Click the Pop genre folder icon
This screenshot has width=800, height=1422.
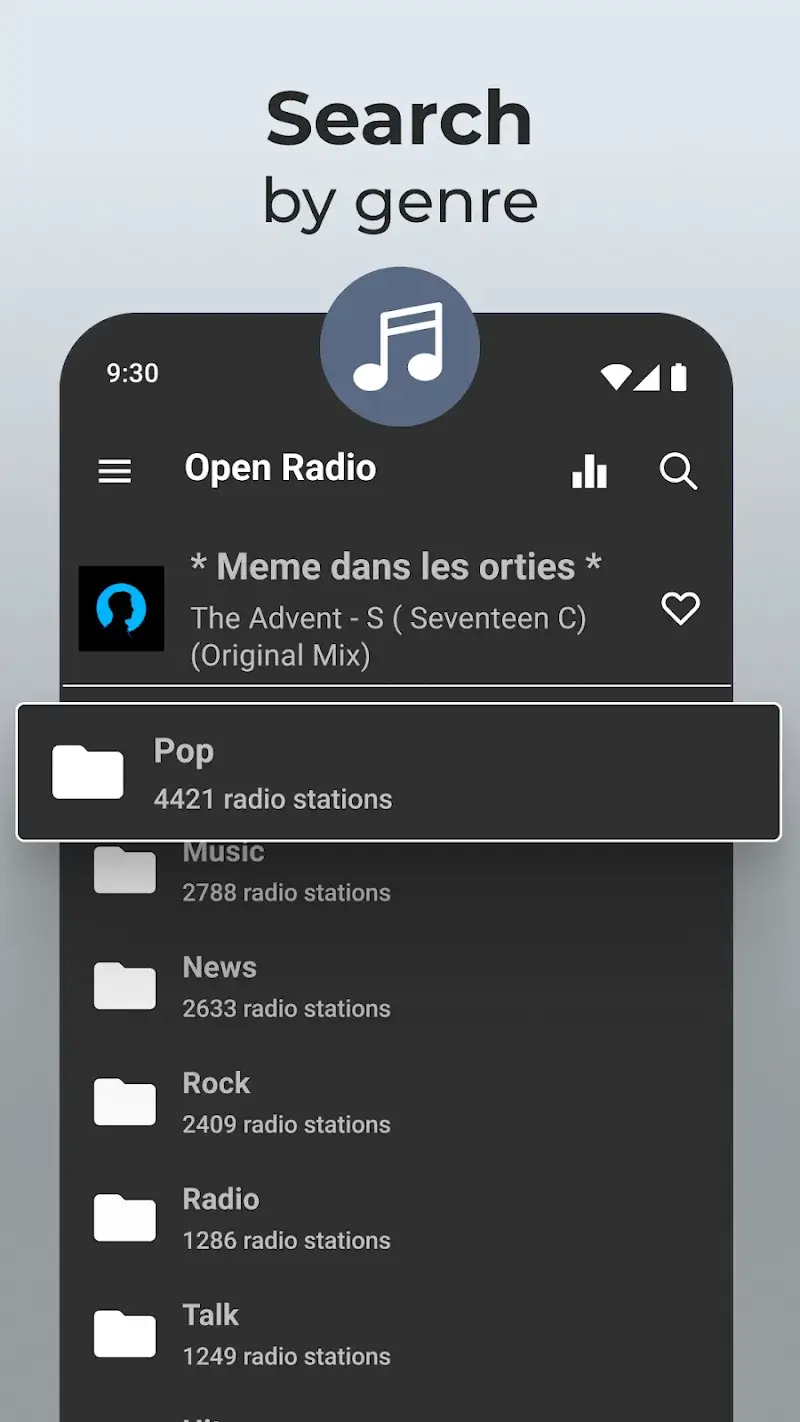(x=87, y=771)
